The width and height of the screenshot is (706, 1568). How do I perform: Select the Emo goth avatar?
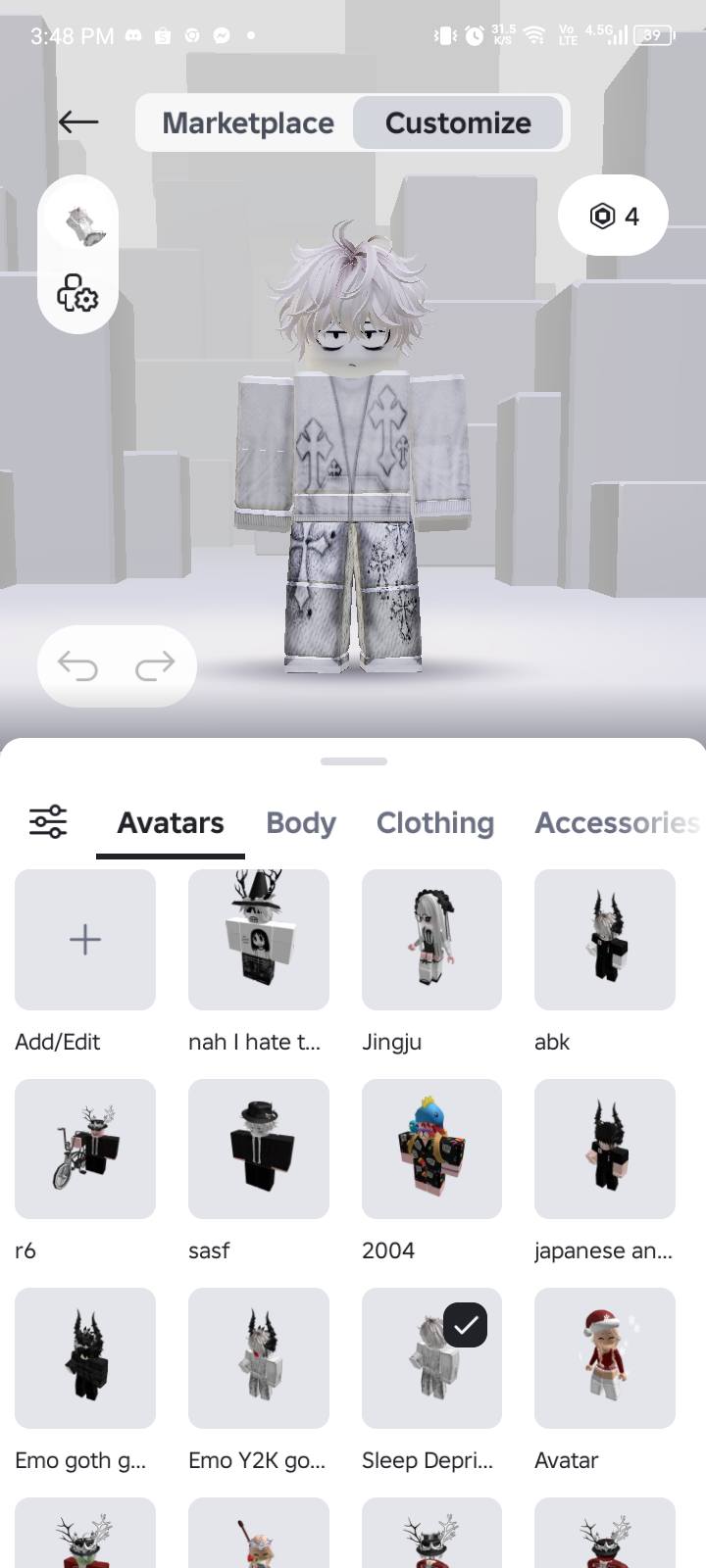pos(85,1357)
